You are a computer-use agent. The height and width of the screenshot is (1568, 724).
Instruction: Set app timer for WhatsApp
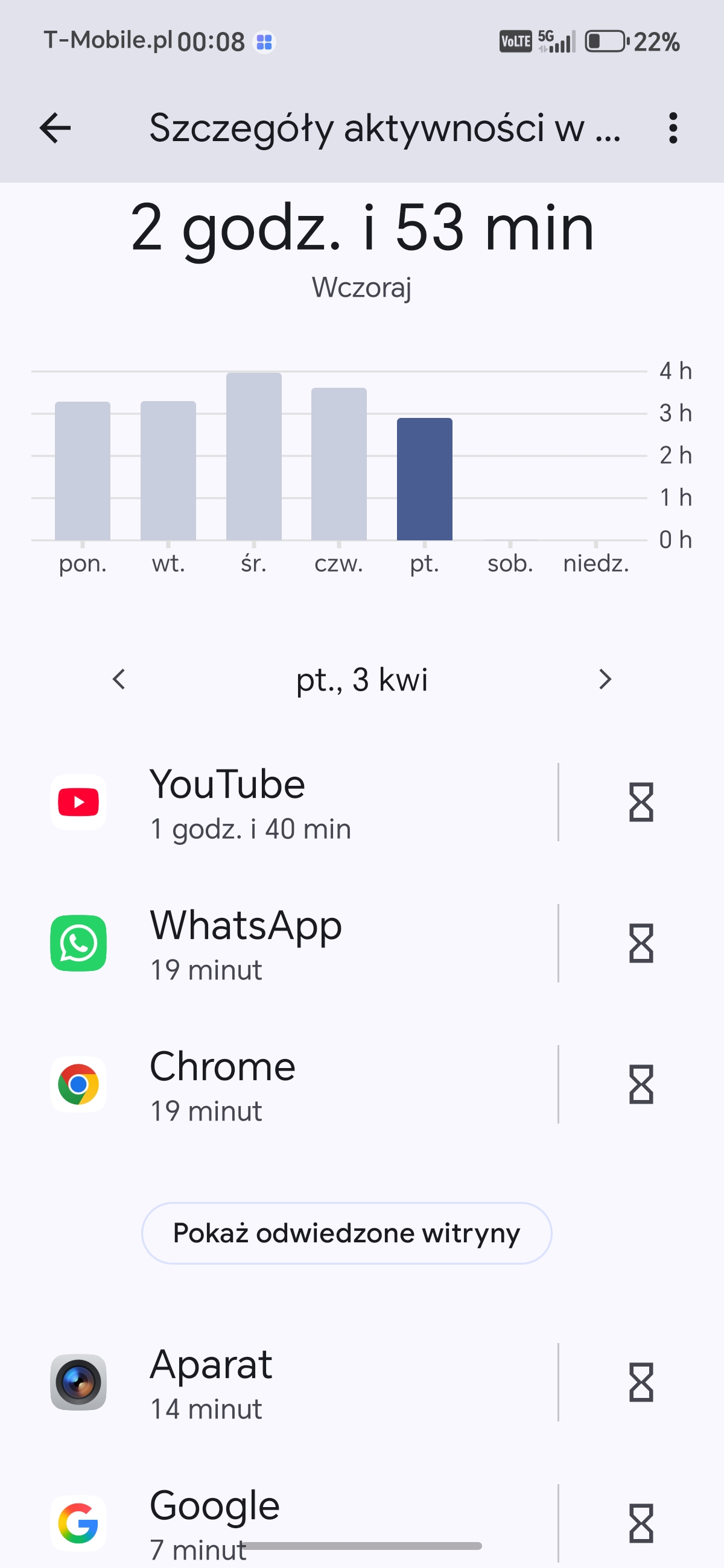tap(641, 943)
